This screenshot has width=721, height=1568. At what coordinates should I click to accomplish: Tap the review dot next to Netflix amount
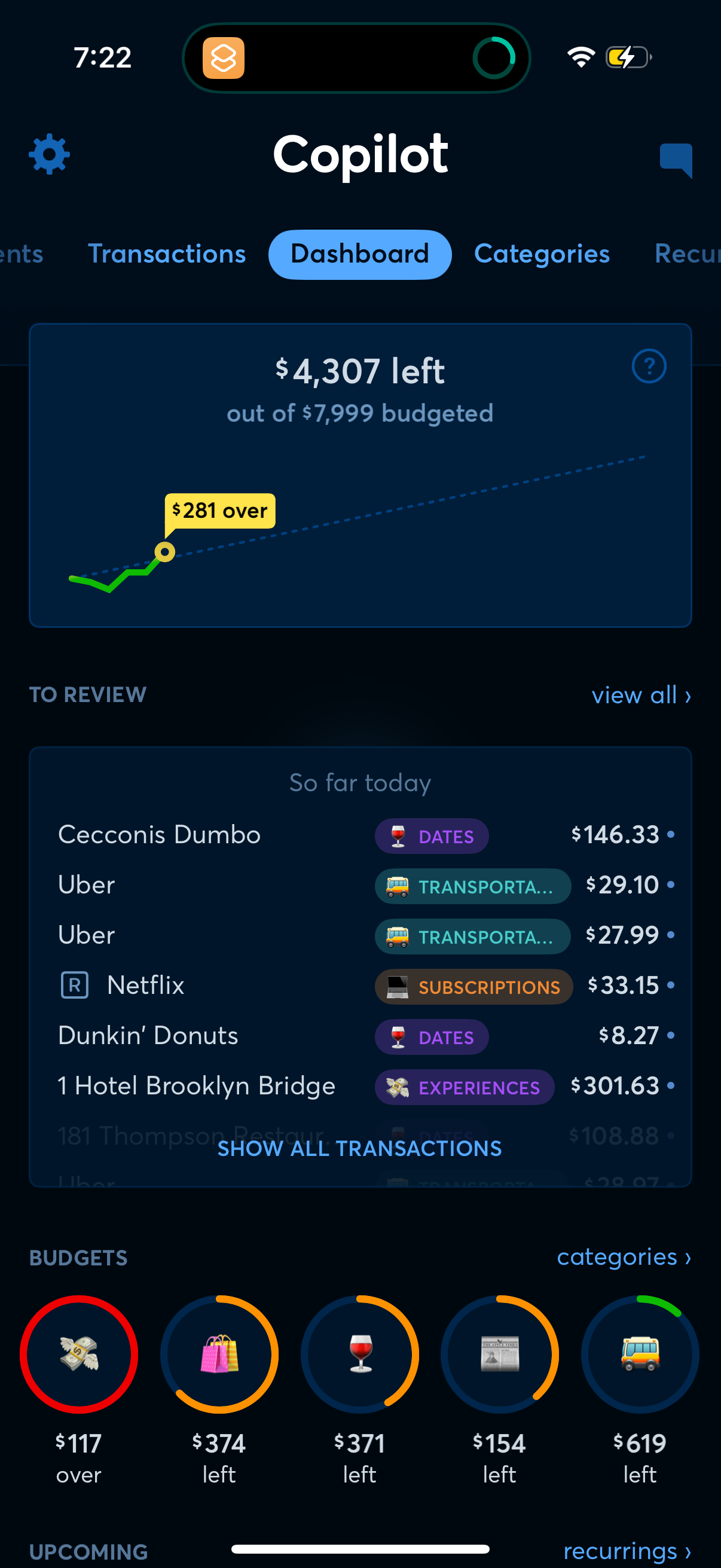coord(670,986)
